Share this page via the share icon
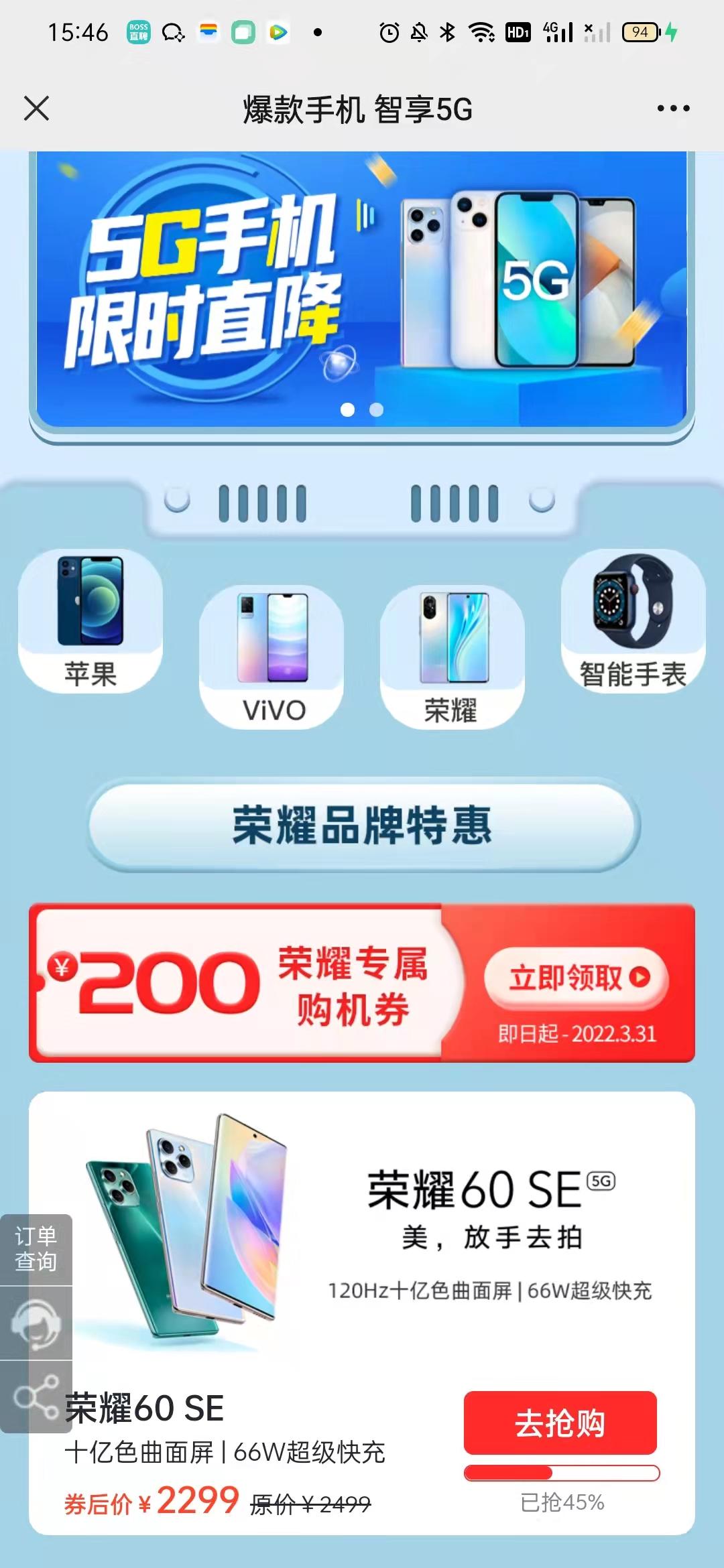The image size is (724, 1568). point(36,1396)
